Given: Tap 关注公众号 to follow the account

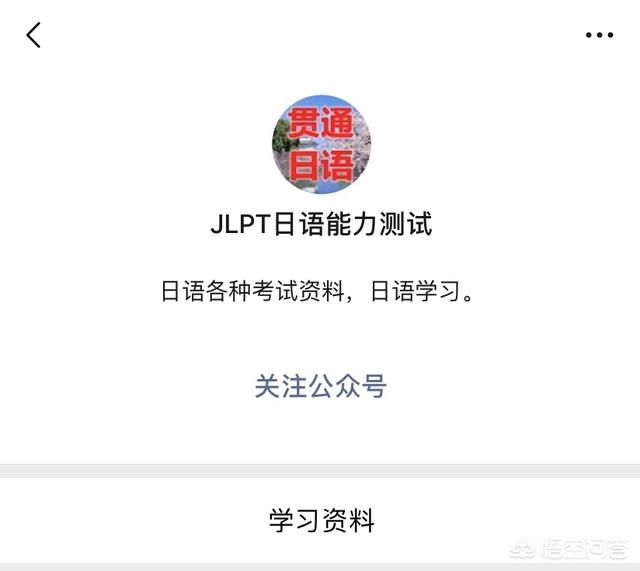Looking at the screenshot, I should coord(320,386).
